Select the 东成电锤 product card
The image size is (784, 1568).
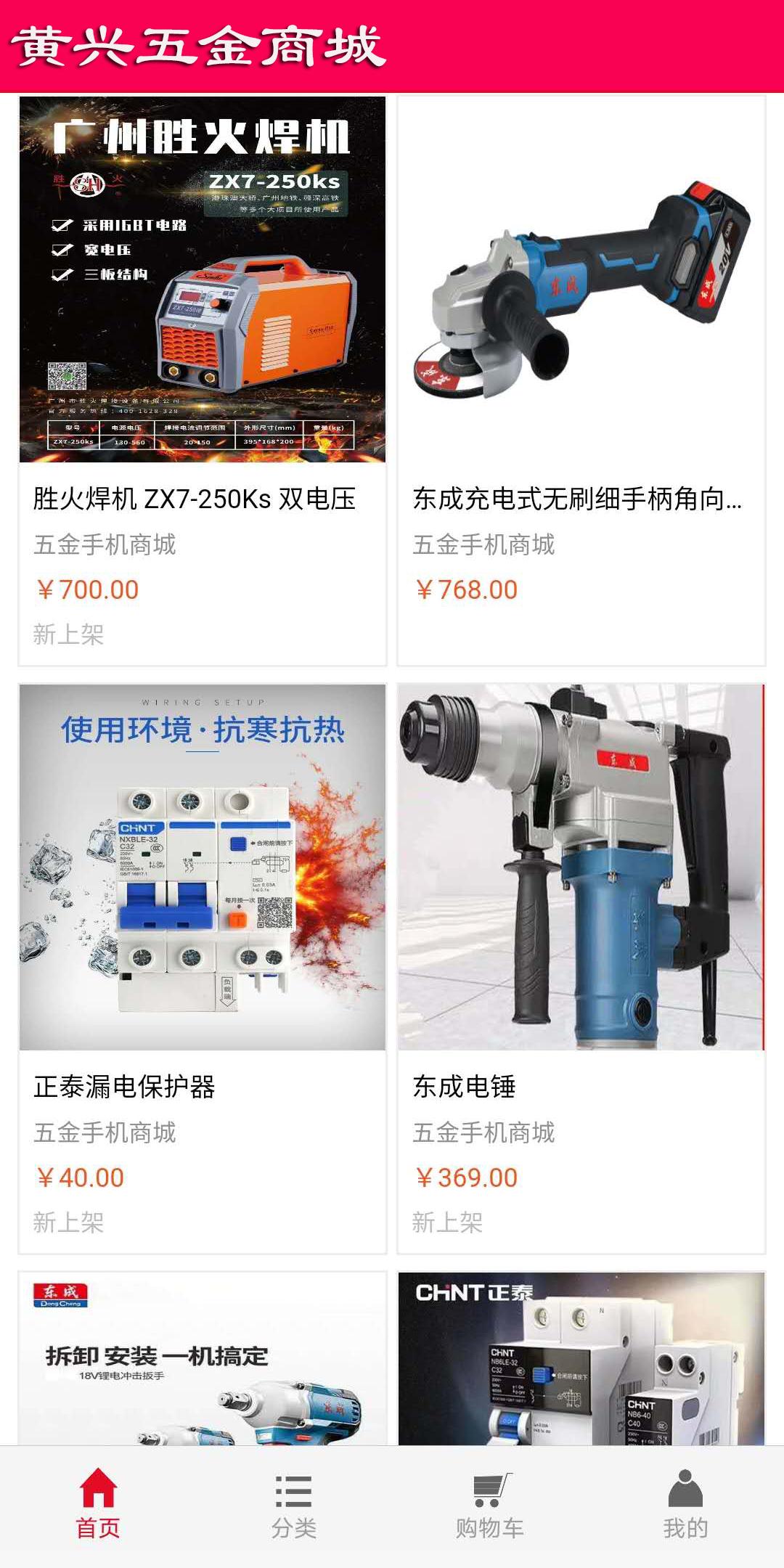tap(581, 968)
